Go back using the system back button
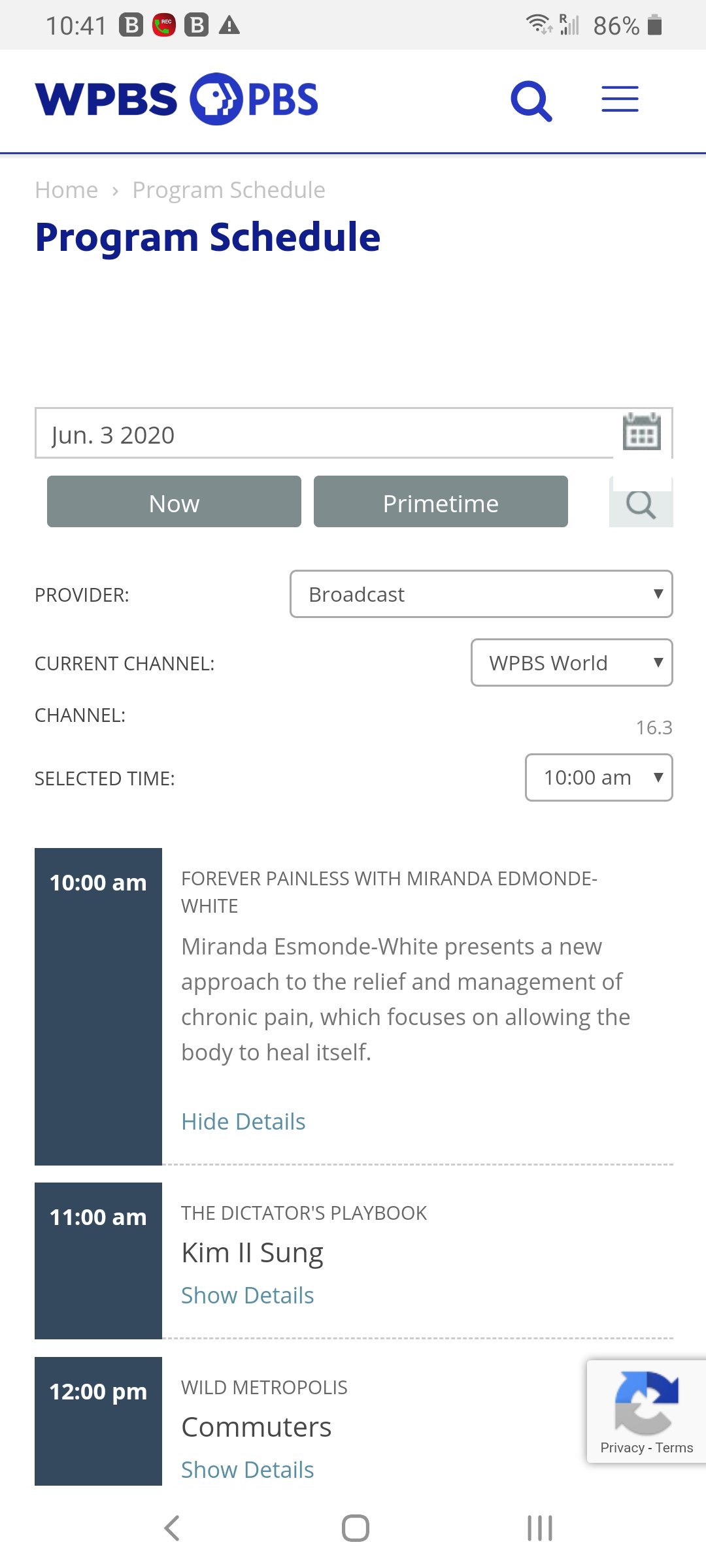This screenshot has height=1568, width=706. click(172, 1529)
